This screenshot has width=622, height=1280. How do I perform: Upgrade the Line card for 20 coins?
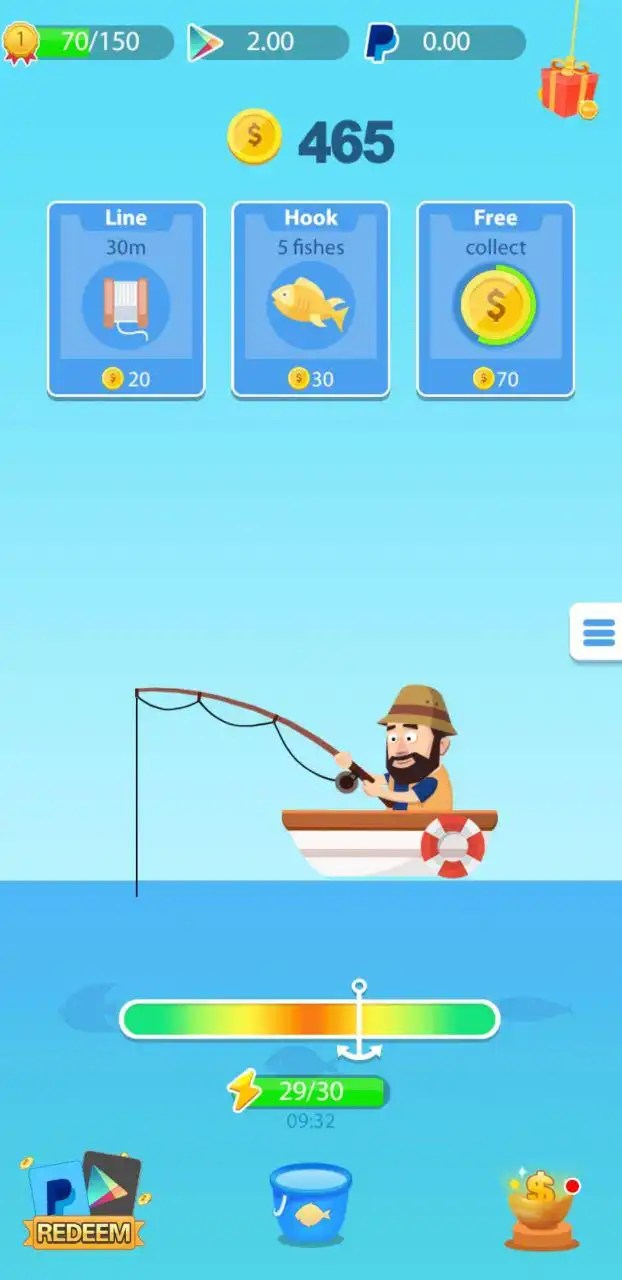[x=126, y=300]
